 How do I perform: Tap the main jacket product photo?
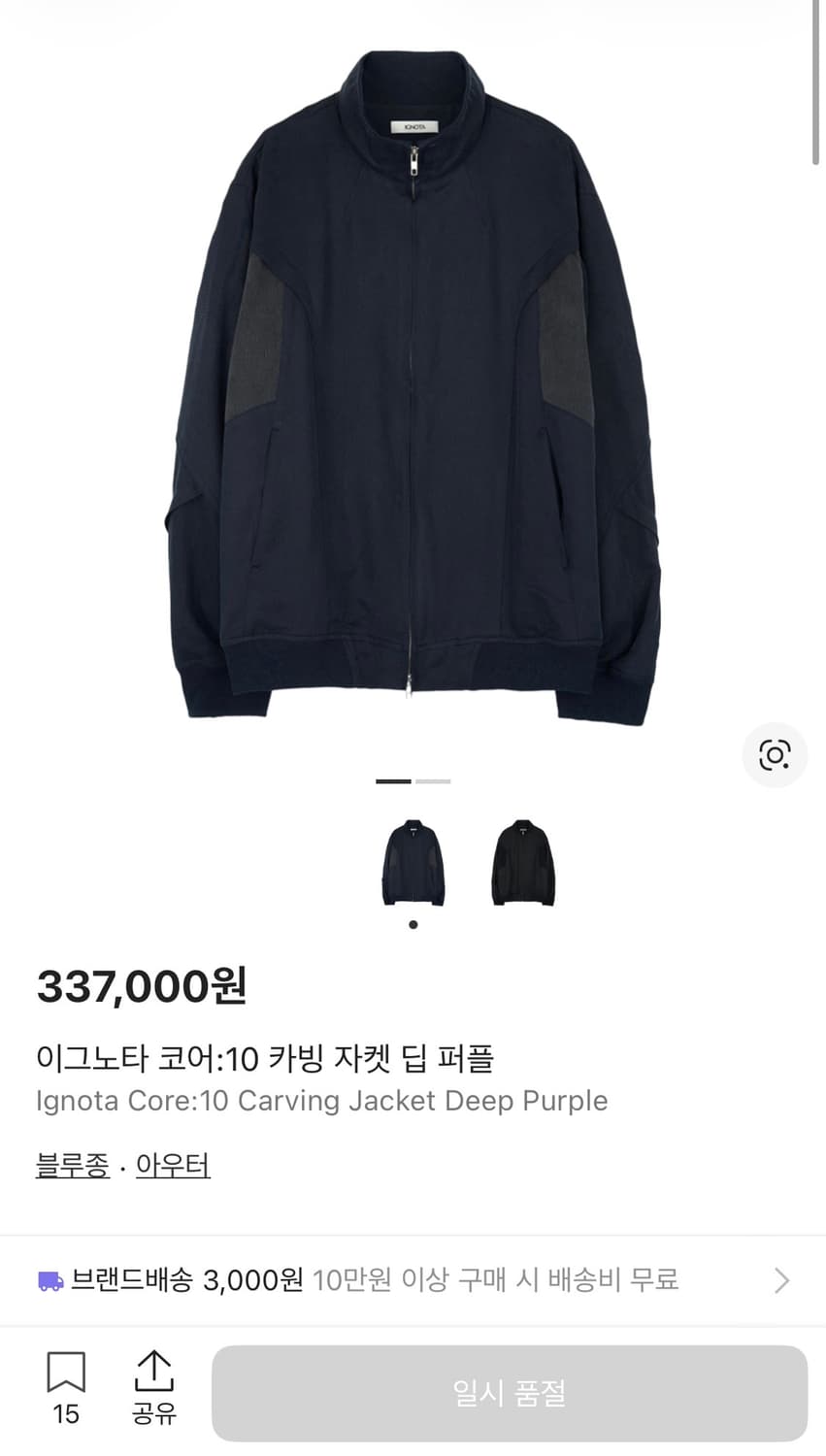click(x=413, y=388)
